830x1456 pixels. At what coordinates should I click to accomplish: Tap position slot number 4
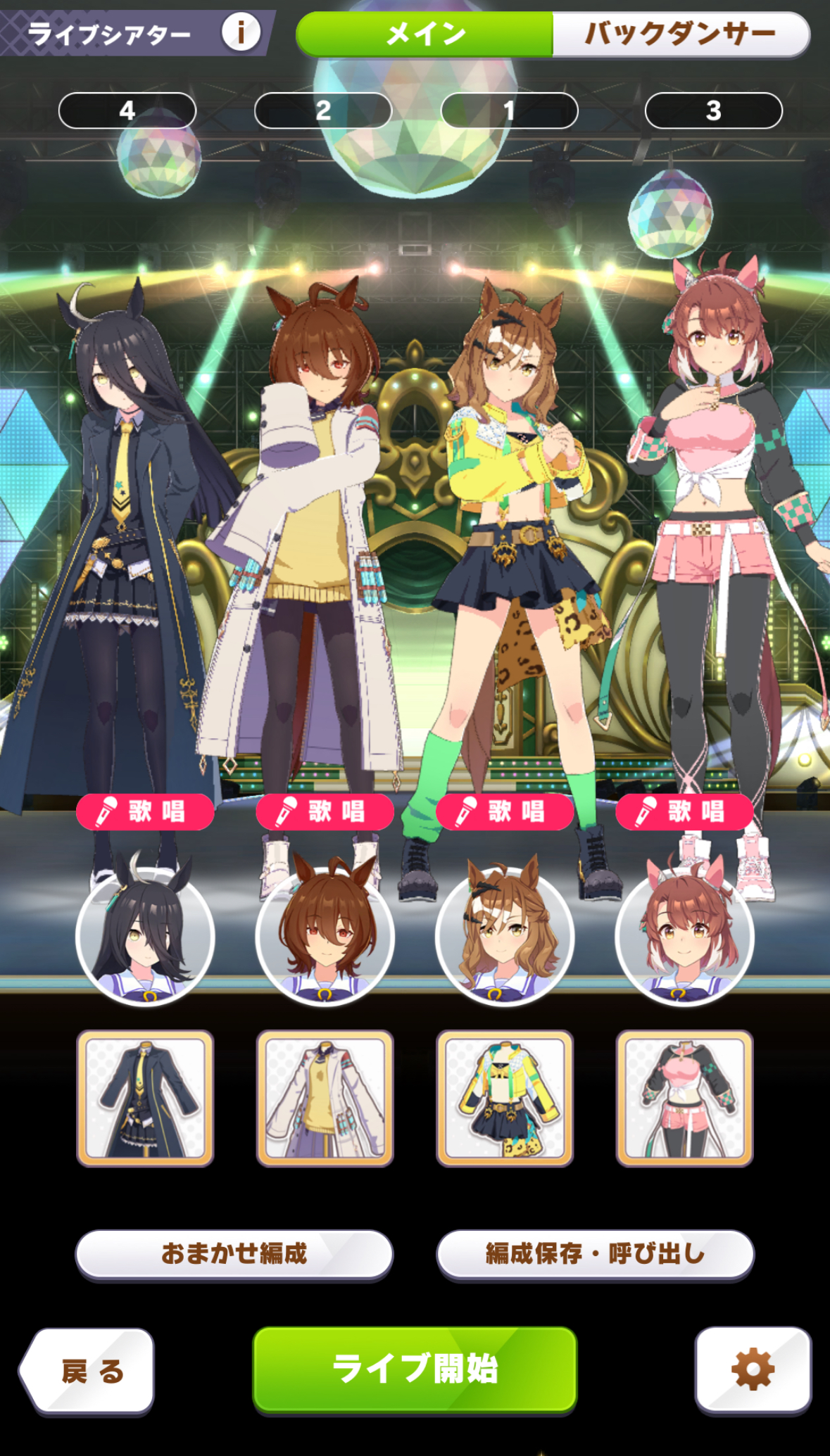coord(127,110)
